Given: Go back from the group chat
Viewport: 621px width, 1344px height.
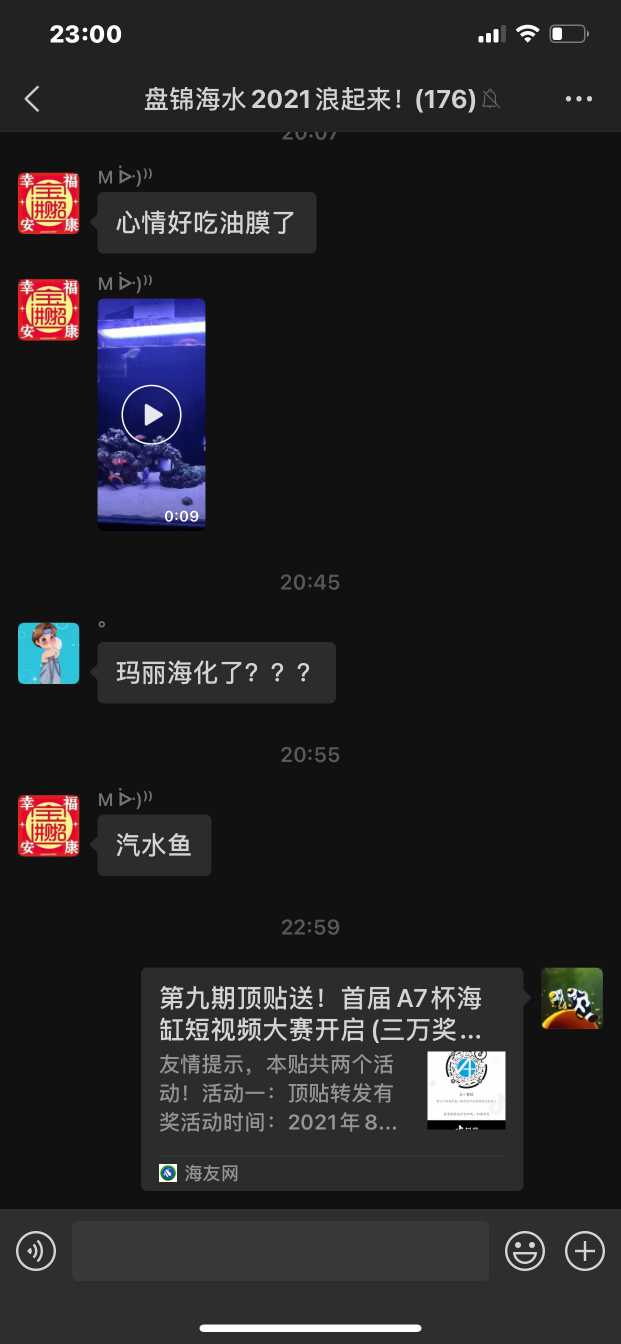Looking at the screenshot, I should pos(32,98).
